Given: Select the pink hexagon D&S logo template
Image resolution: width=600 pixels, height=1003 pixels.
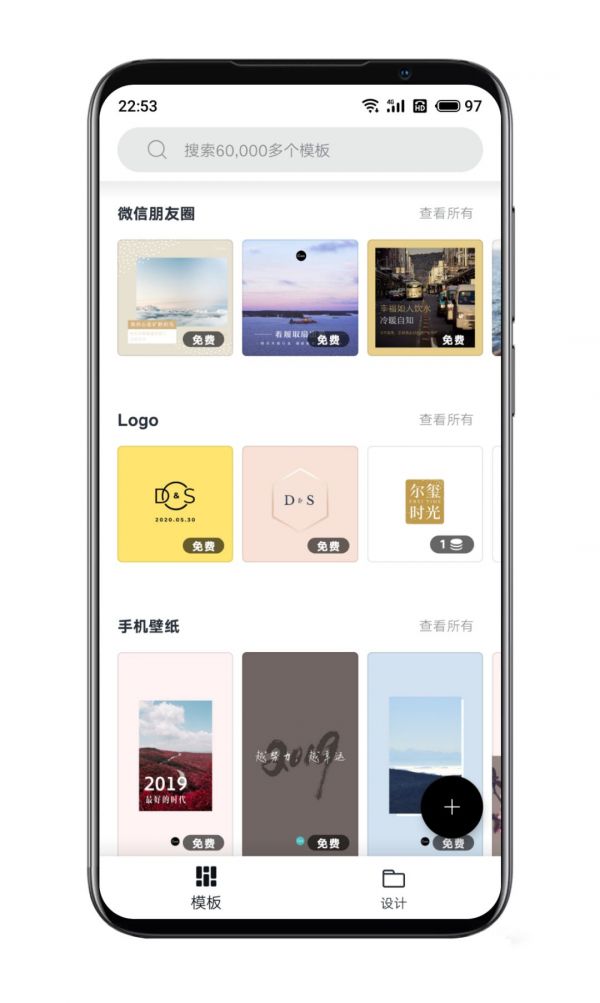Looking at the screenshot, I should point(300,503).
